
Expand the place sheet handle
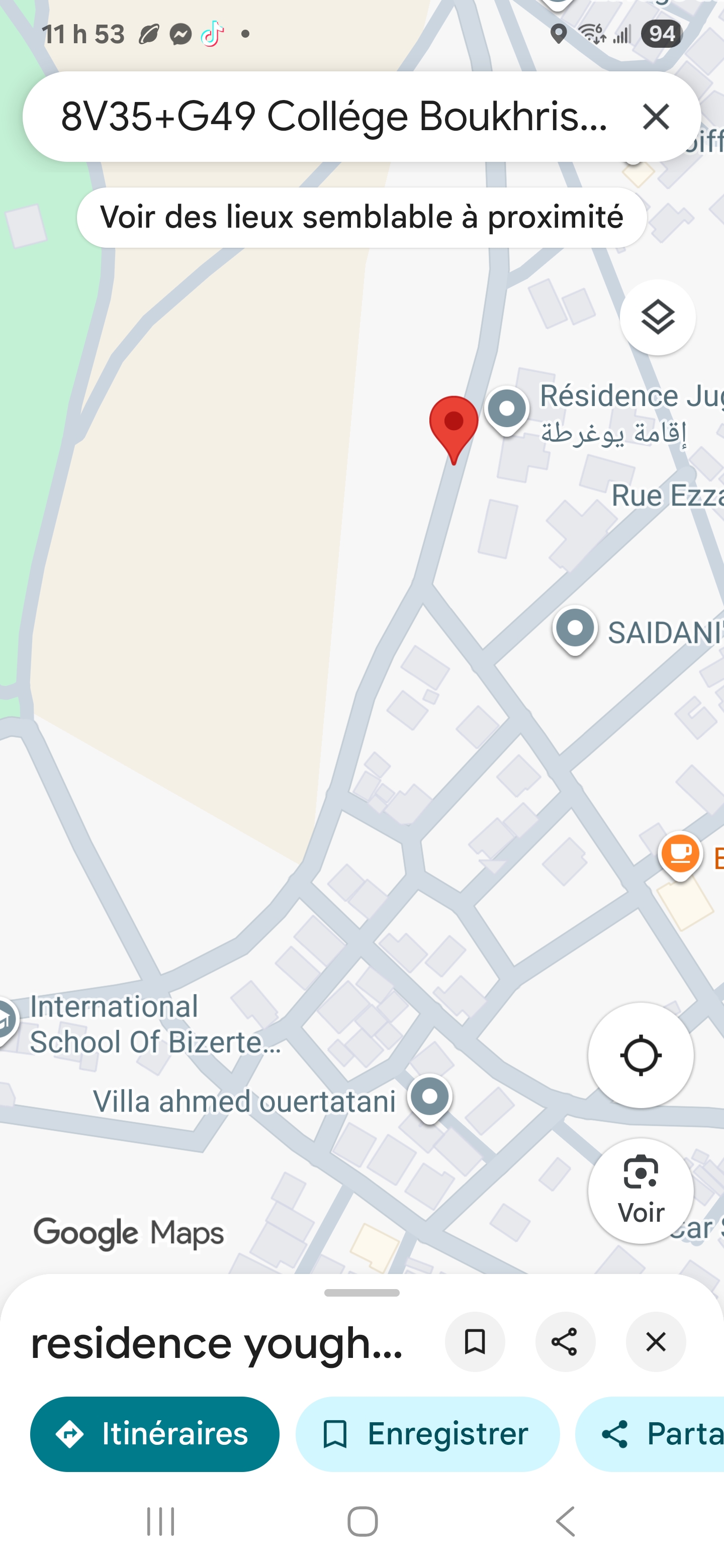coord(361,1292)
